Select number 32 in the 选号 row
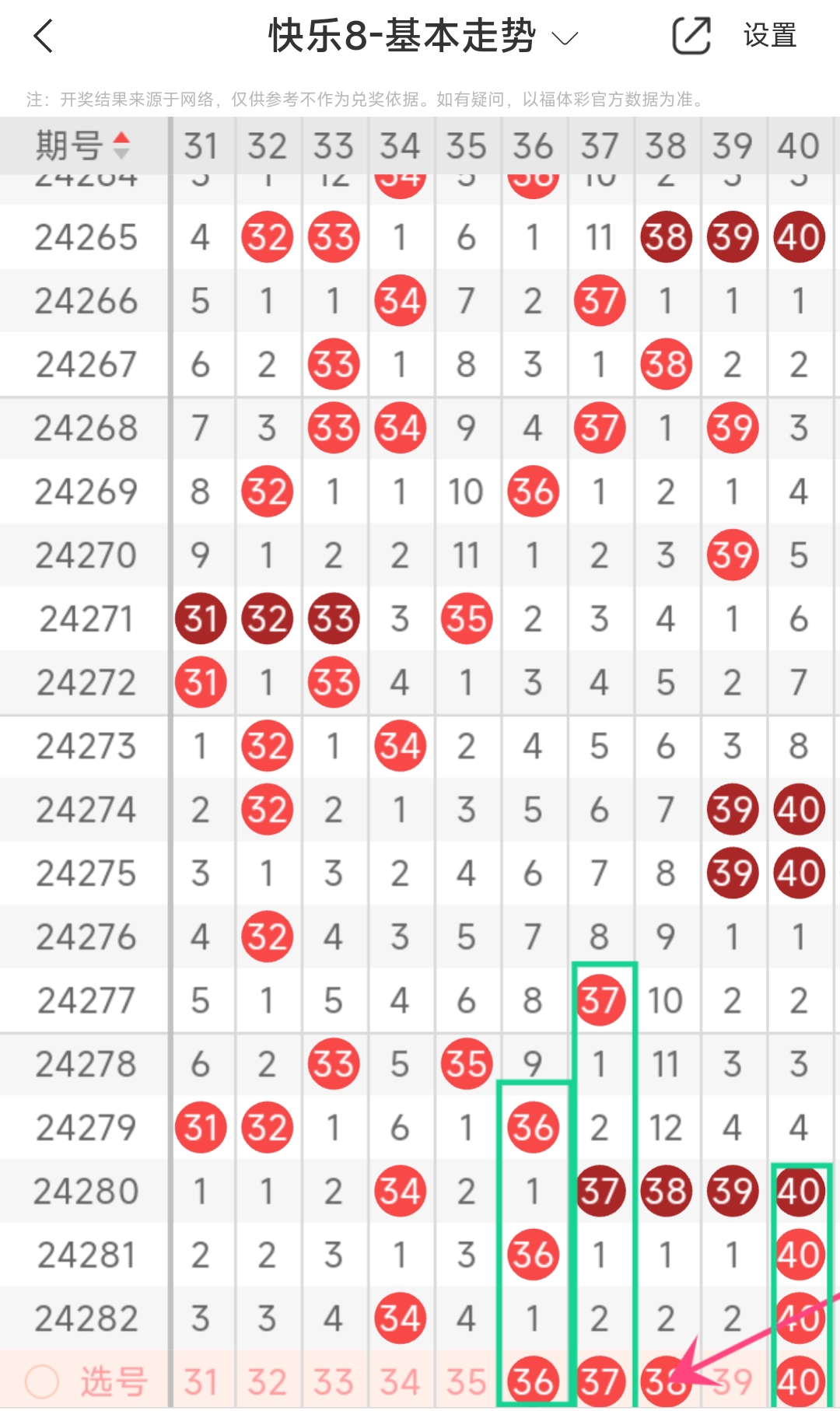840x1411 pixels. pos(267,1382)
